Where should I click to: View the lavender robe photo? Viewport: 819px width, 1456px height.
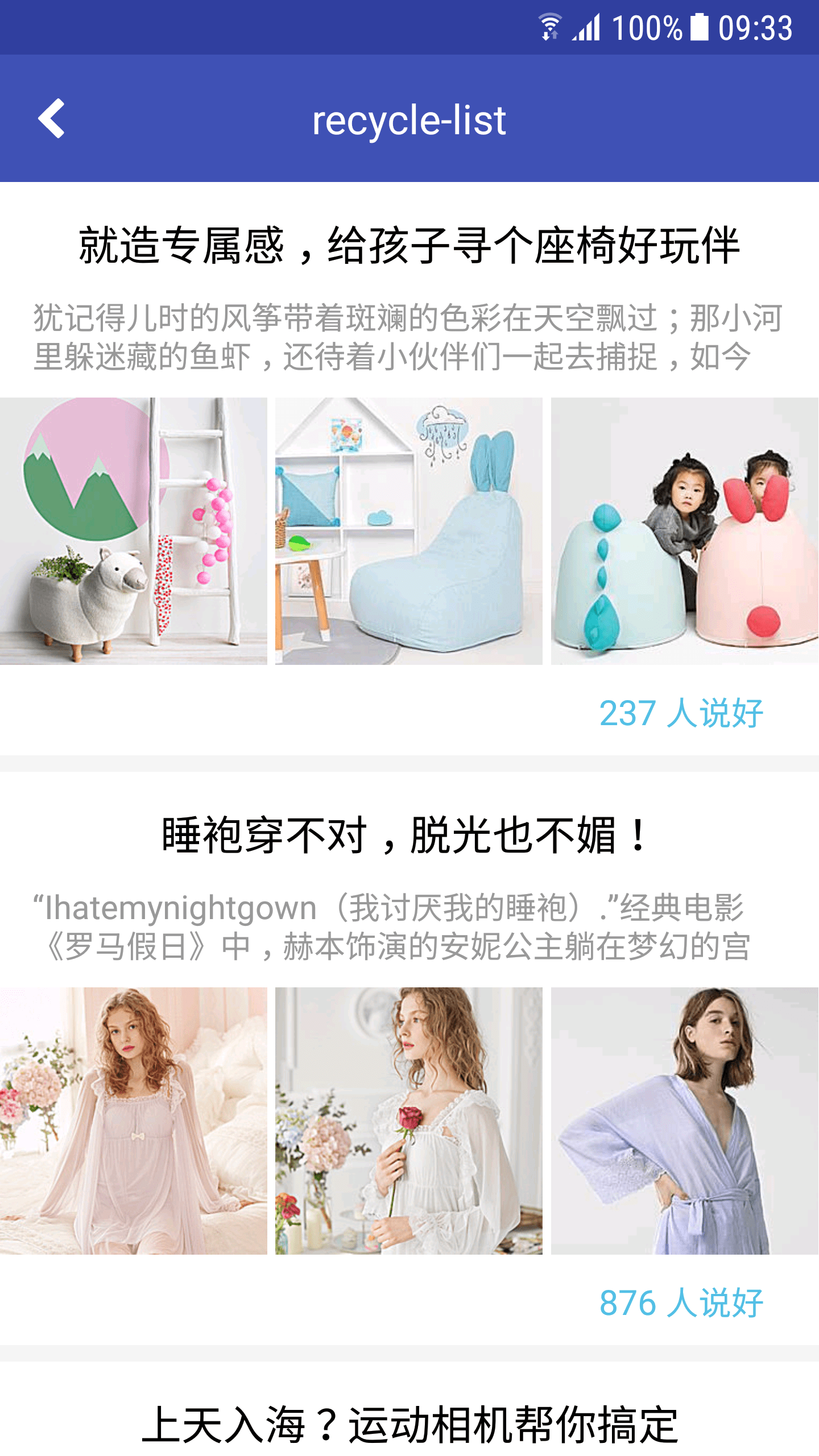point(684,1120)
